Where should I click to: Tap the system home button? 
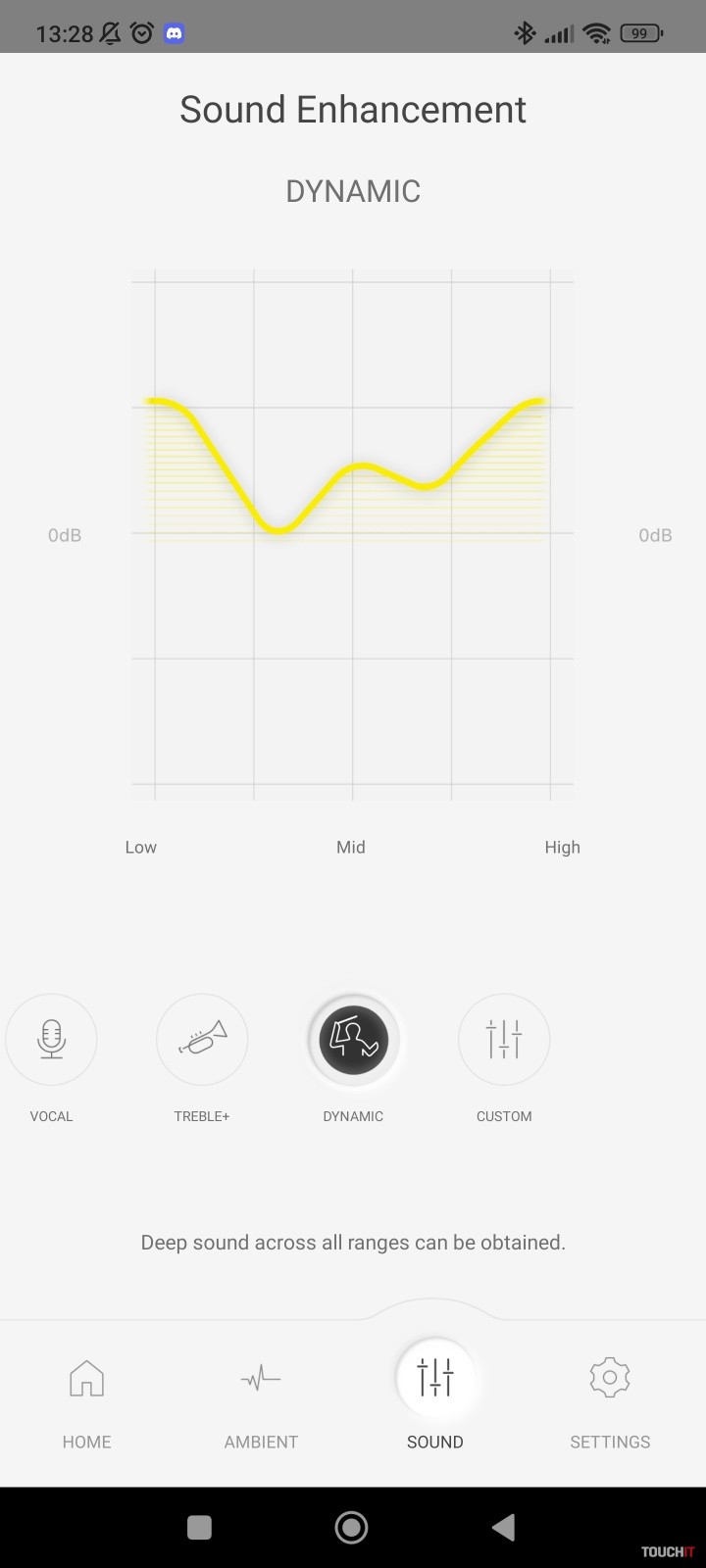[351, 1527]
